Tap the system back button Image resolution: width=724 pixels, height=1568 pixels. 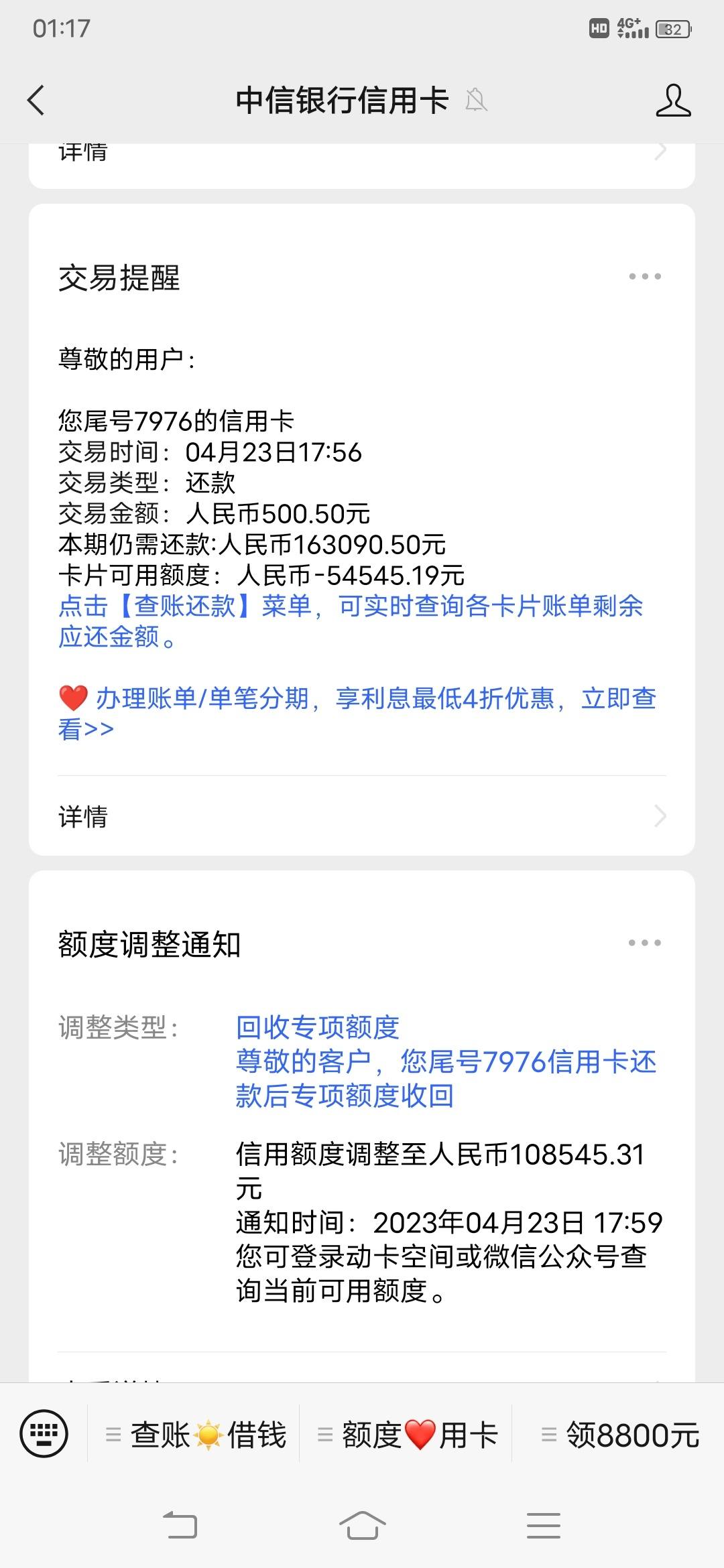180,1525
